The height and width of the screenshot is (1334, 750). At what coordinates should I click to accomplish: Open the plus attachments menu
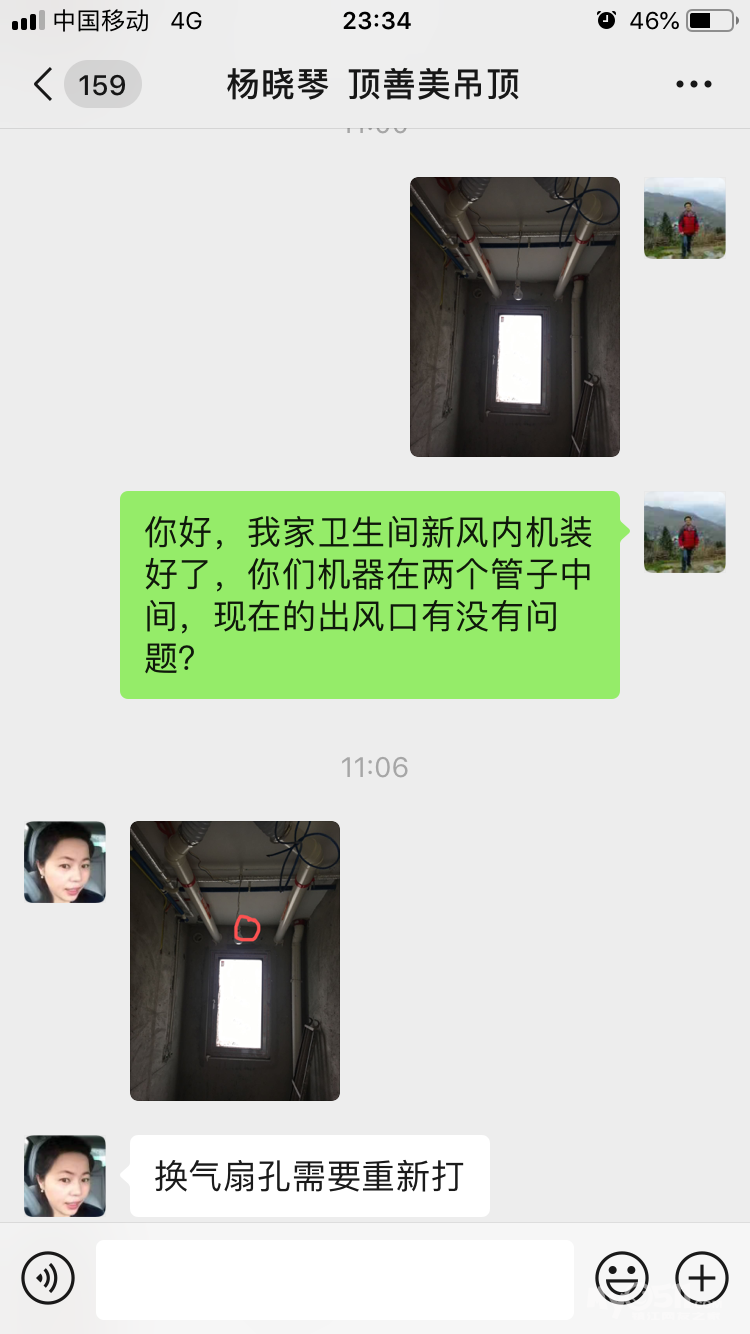coord(702,1278)
